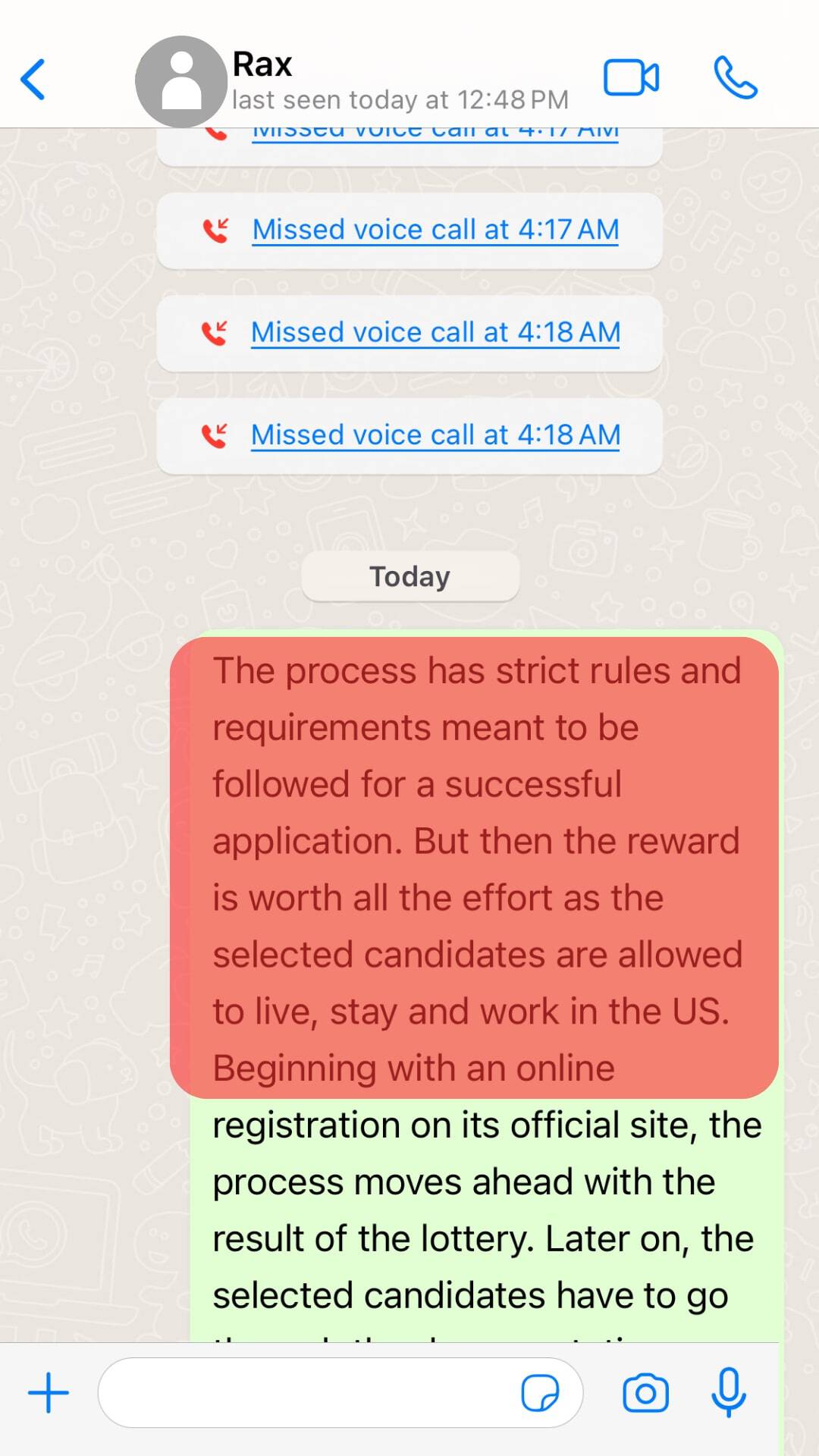Start a voice call with Rax
Image resolution: width=819 pixels, height=1456 pixels.
[x=735, y=78]
